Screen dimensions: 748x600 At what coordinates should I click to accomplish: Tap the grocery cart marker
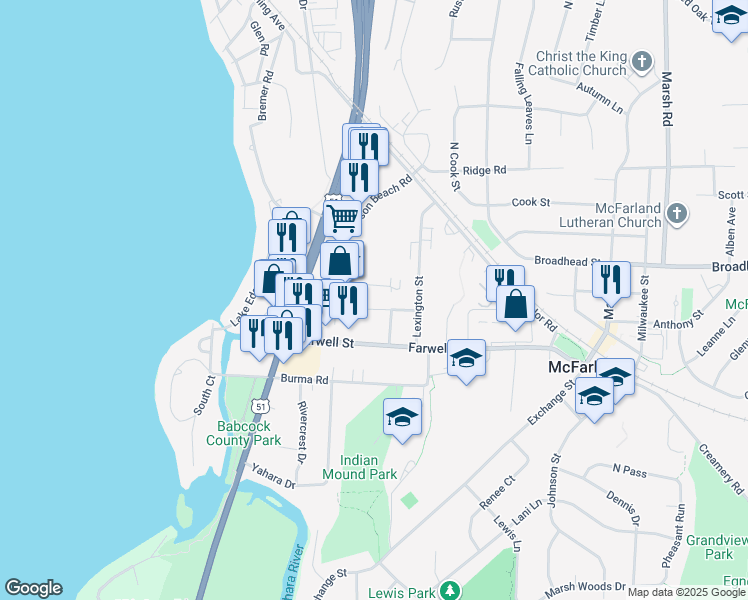pos(342,219)
